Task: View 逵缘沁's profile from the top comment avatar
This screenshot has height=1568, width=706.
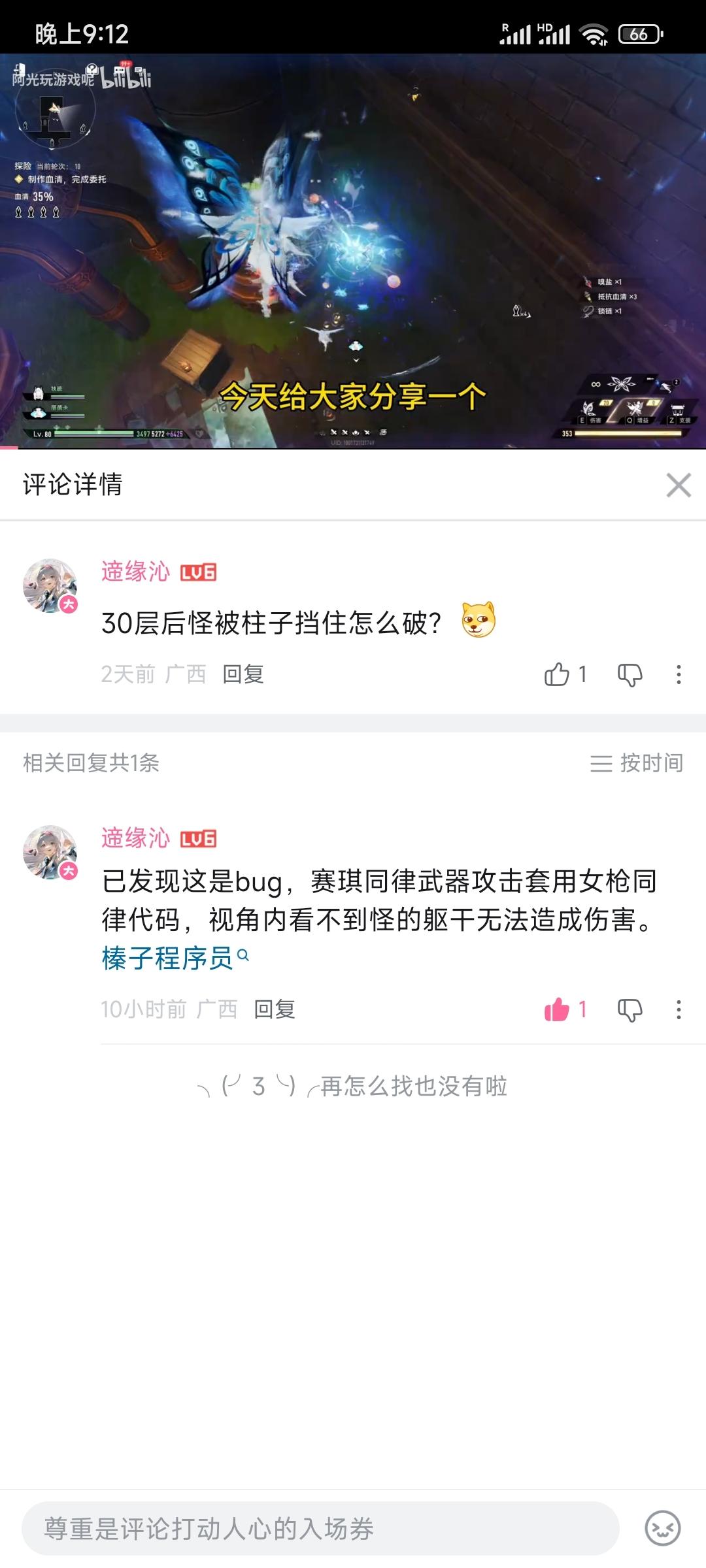Action: point(50,585)
